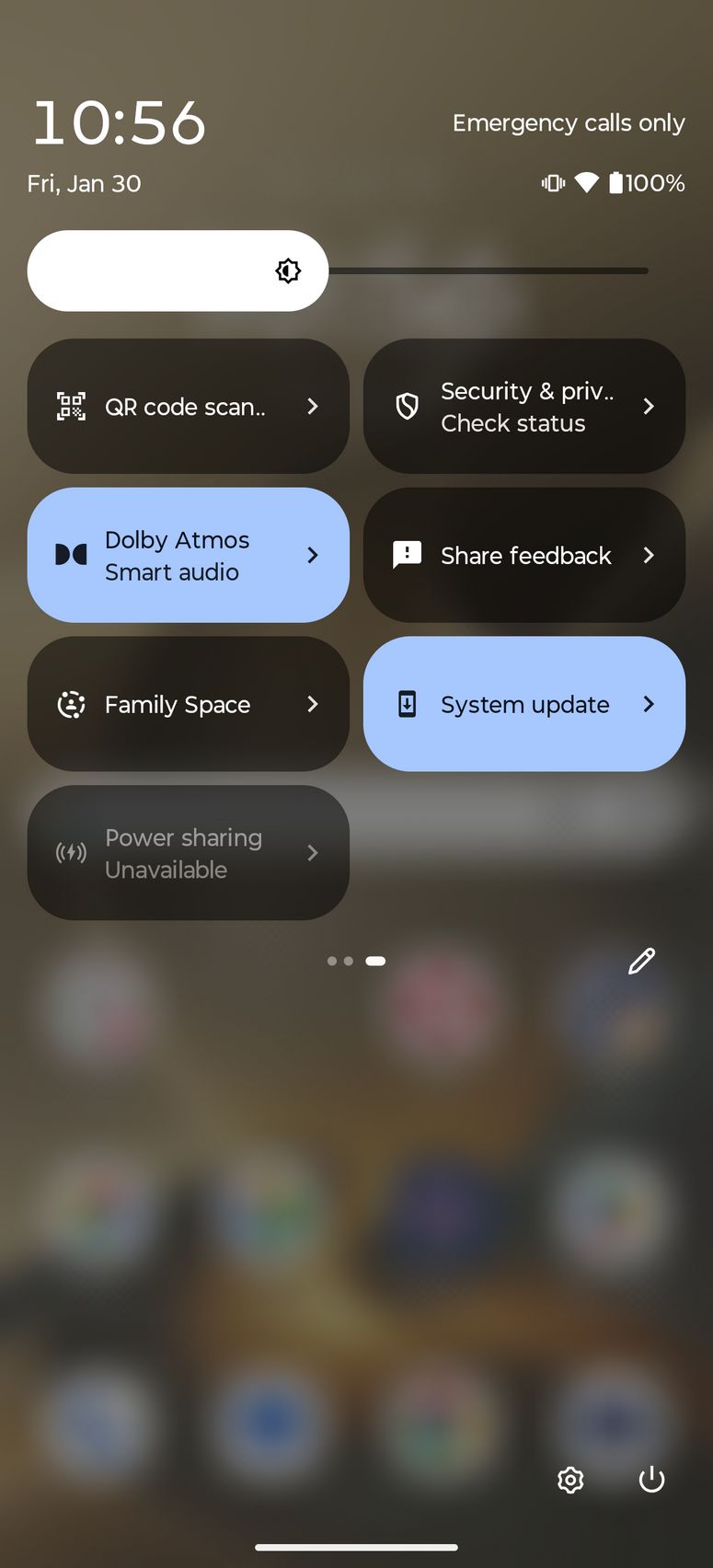Open Settings via the gear icon
The height and width of the screenshot is (1568, 713).
click(570, 1480)
